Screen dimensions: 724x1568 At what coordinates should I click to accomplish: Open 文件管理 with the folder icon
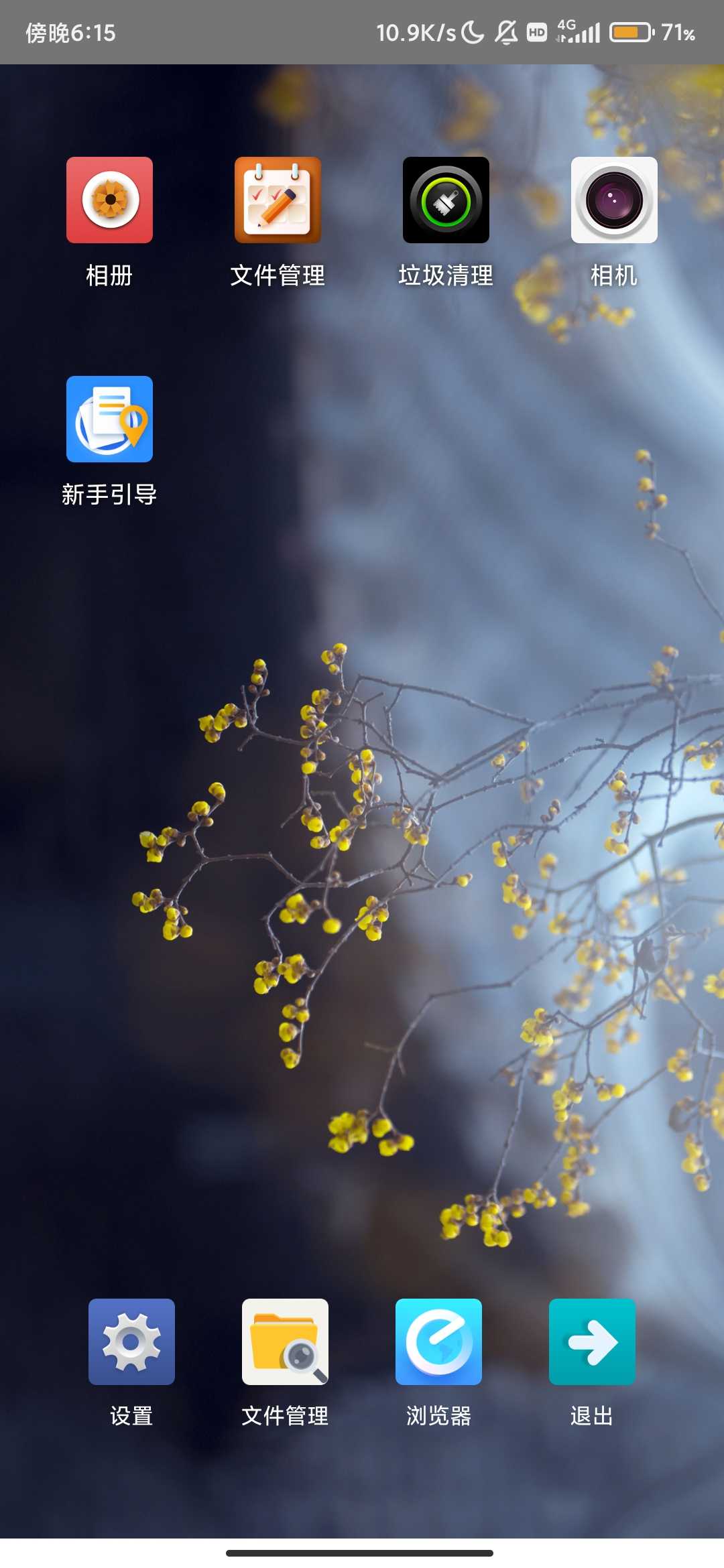coord(285,1342)
